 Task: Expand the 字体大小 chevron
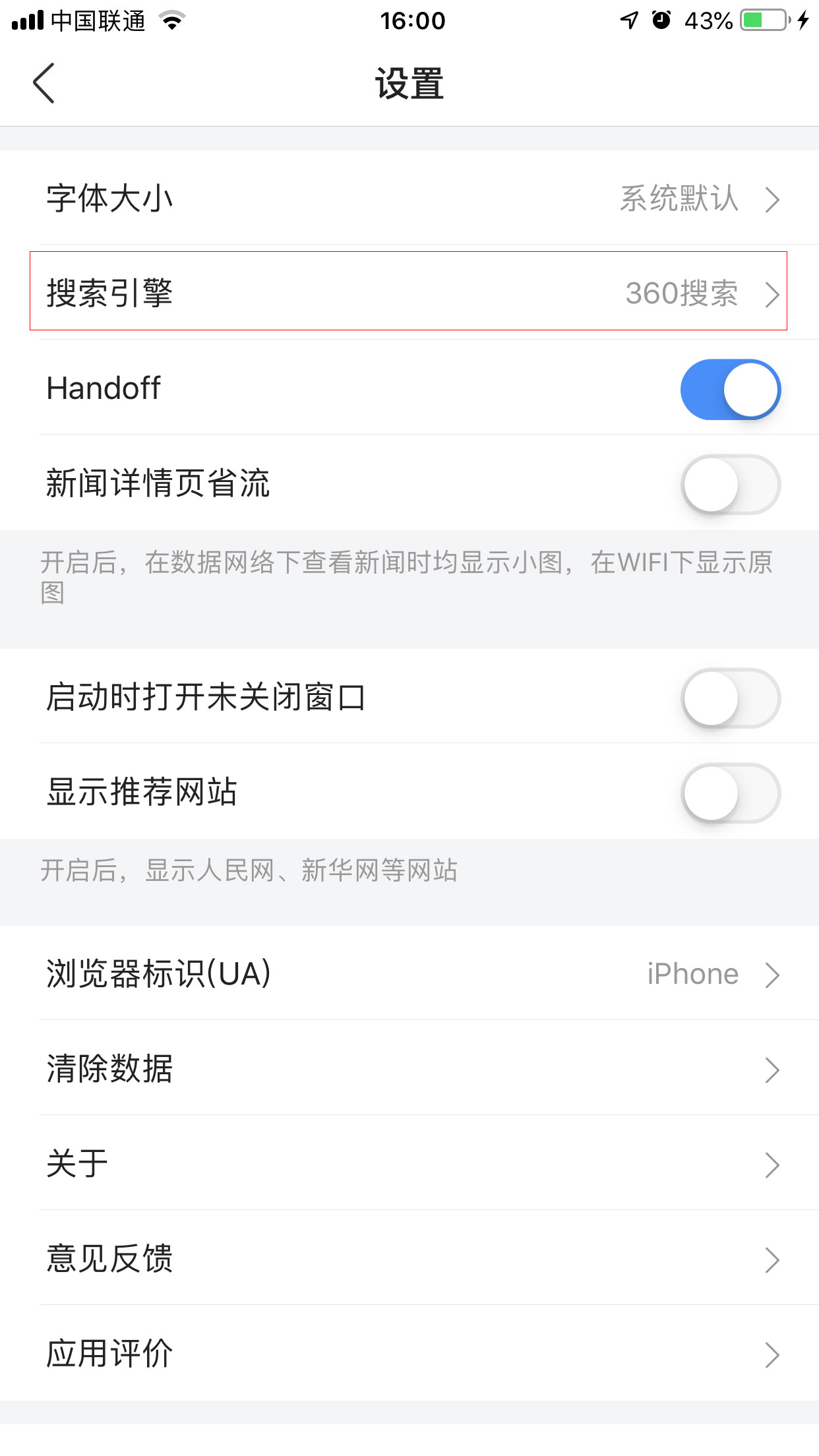click(x=773, y=198)
